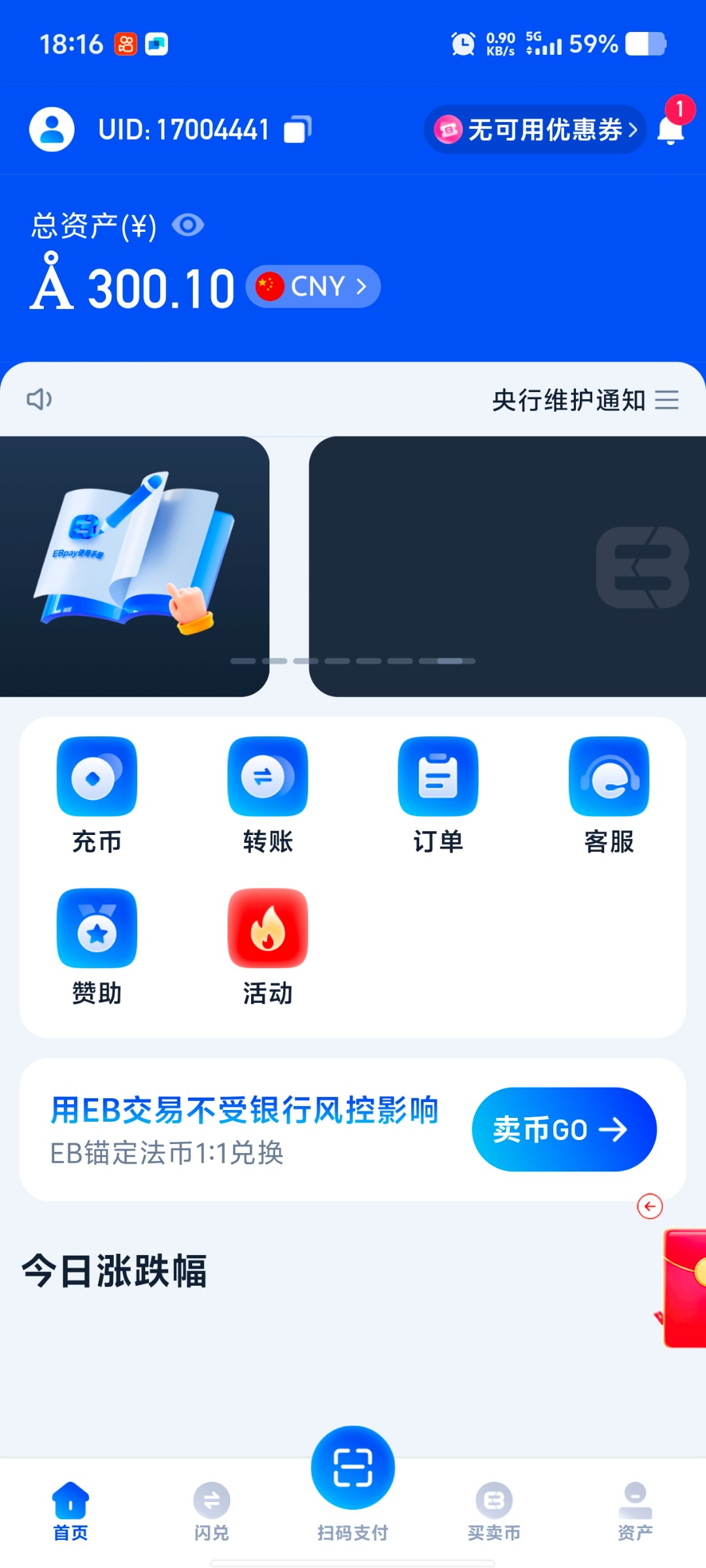This screenshot has width=706, height=1568.
Task: Switch to the 闪兑 tab
Action: (212, 1511)
